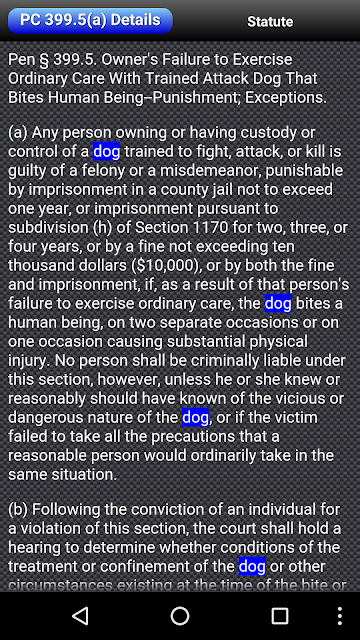Image resolution: width=360 pixels, height=640 pixels.
Task: Return to the home screen
Action: point(180,616)
